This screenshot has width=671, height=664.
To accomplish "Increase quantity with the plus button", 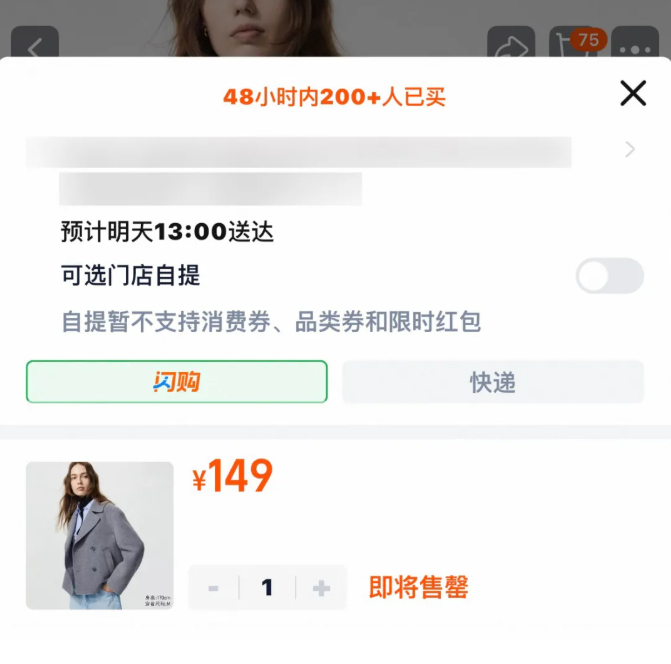I will (321, 588).
